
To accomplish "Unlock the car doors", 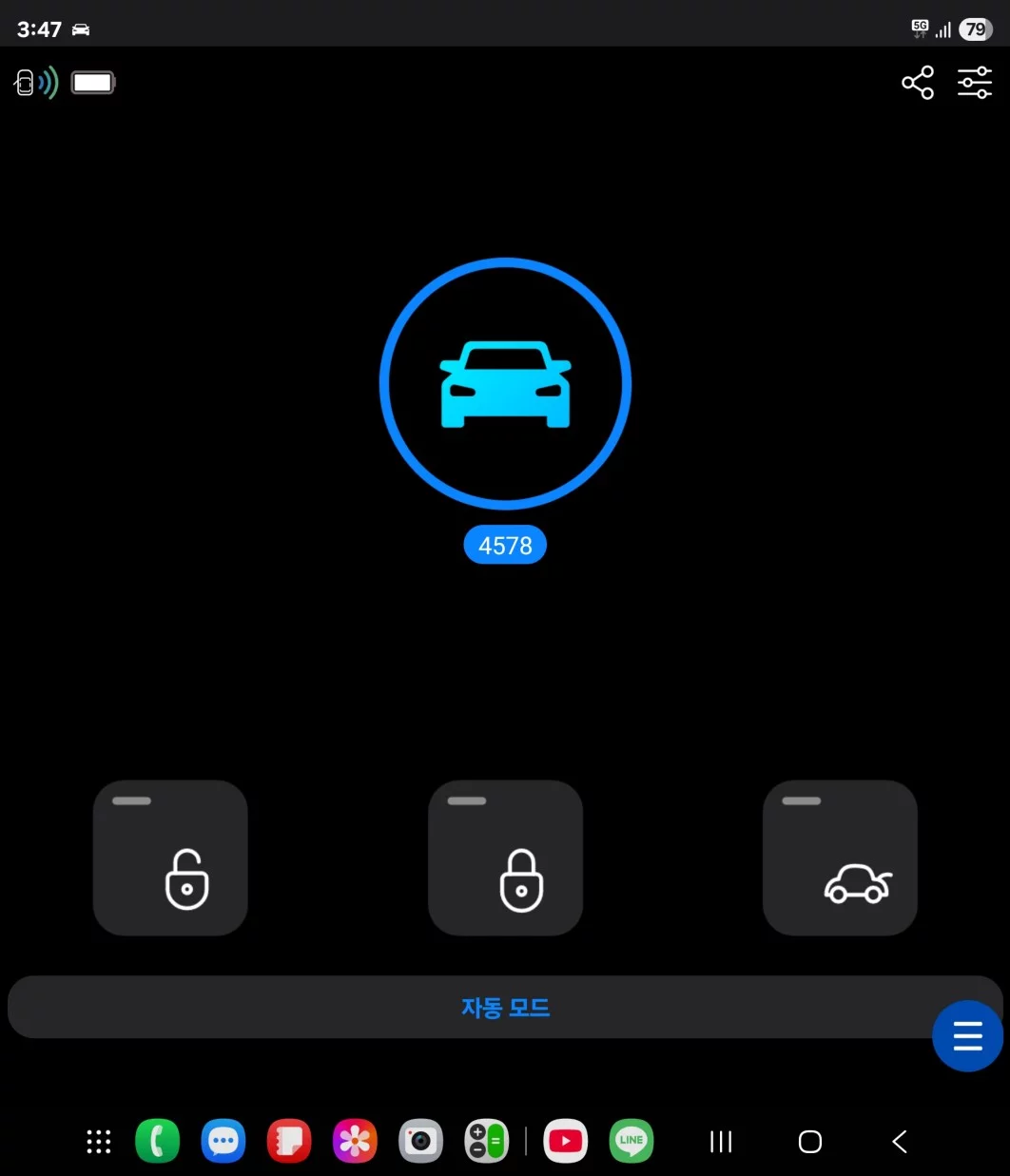I will (x=170, y=858).
